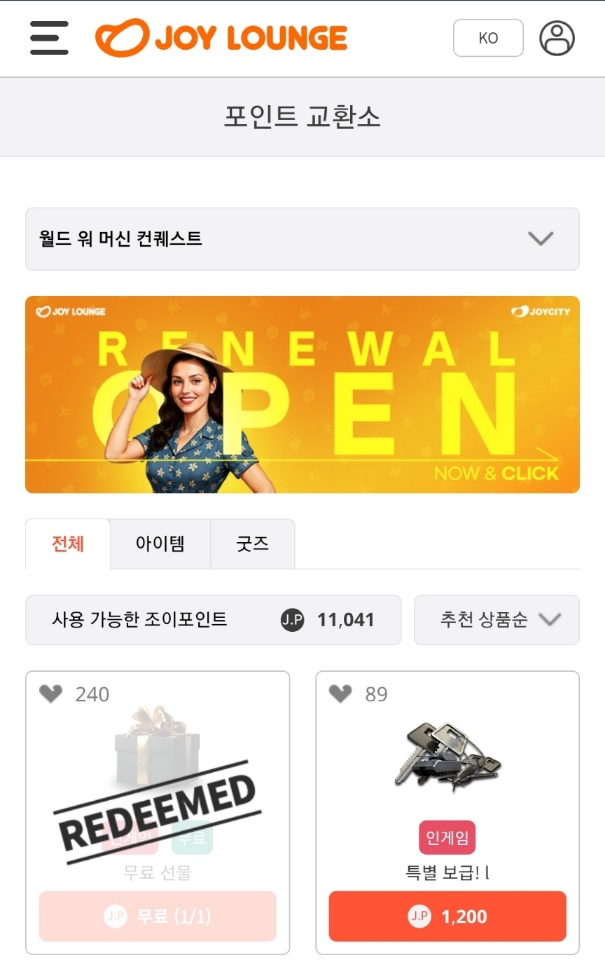This screenshot has height=960, width=605.
Task: Open the redeemed 무료 선물 card
Action: pos(157,790)
